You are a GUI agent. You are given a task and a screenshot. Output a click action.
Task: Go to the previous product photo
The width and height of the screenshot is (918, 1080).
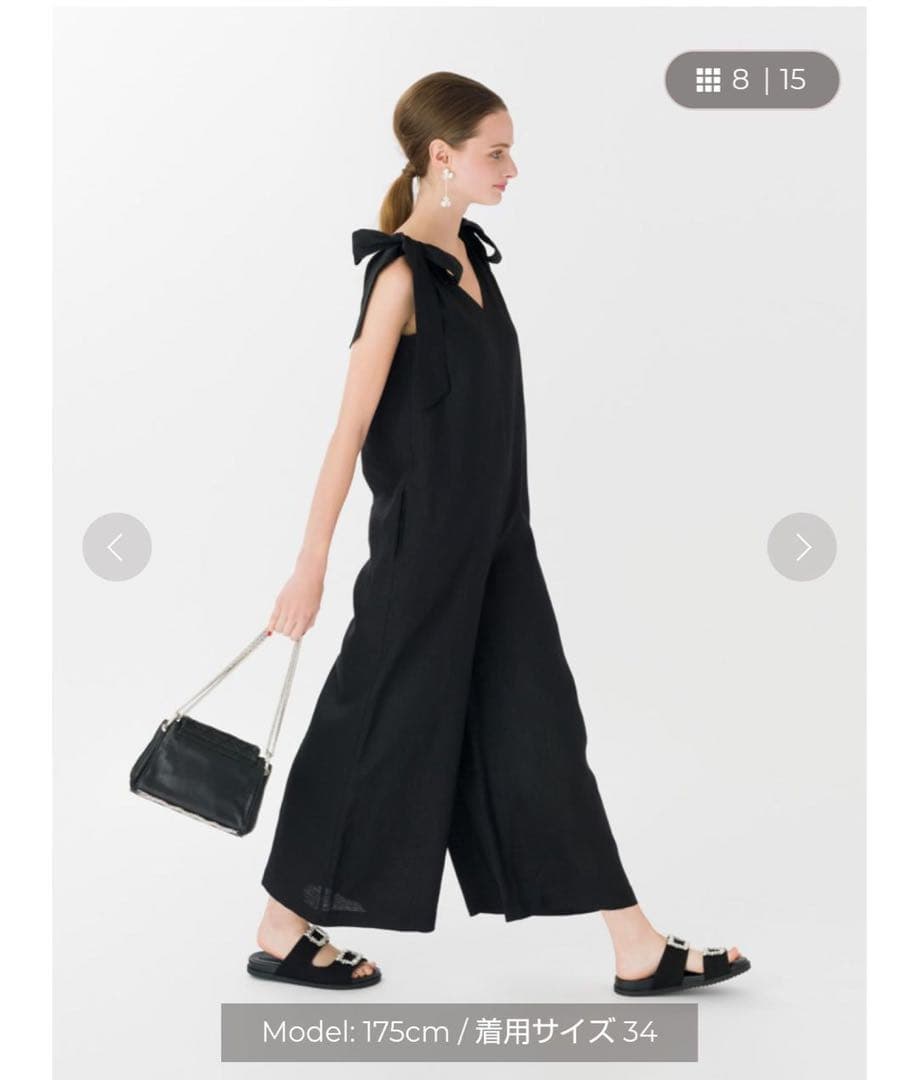click(117, 547)
